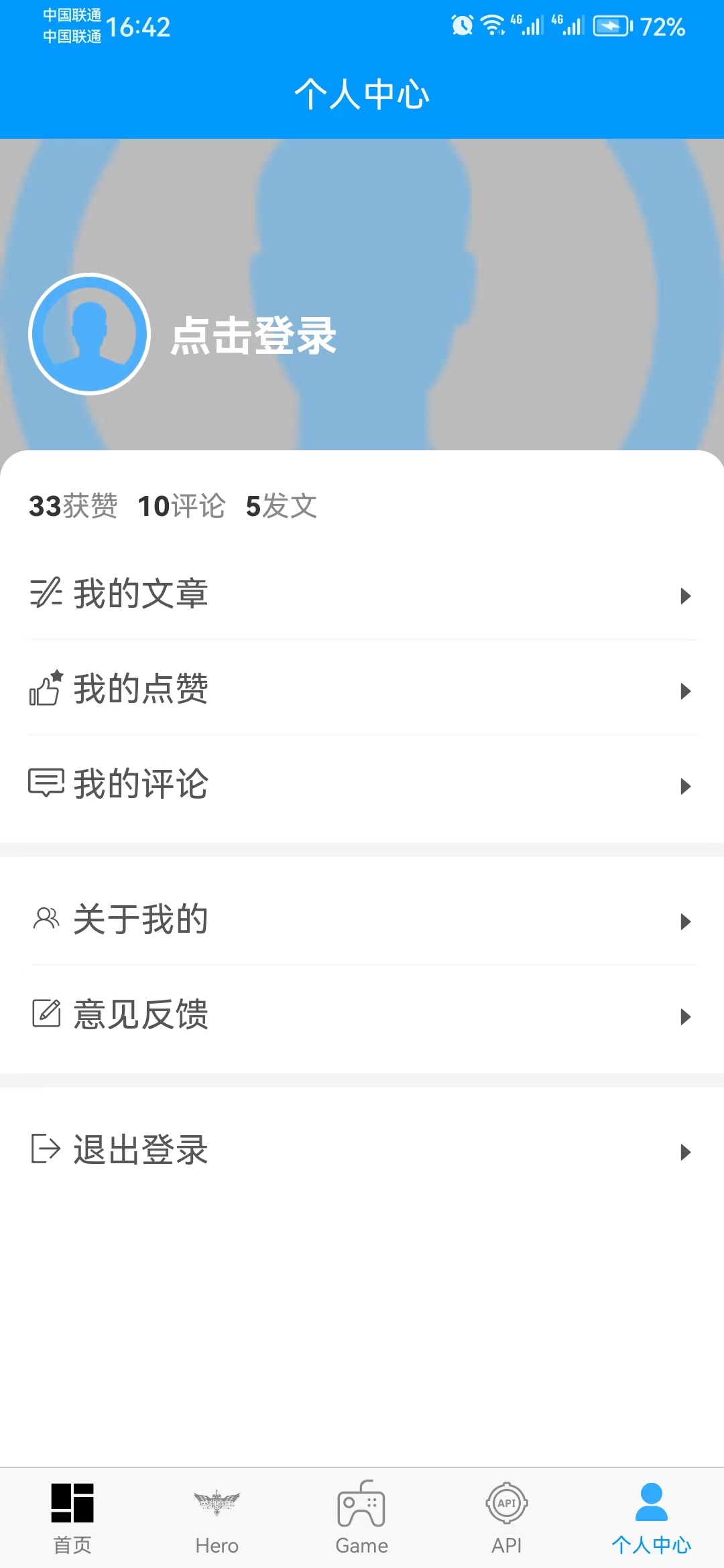Switch to the Hero tab
This screenshot has height=1568, width=724.
pyautogui.click(x=217, y=1518)
